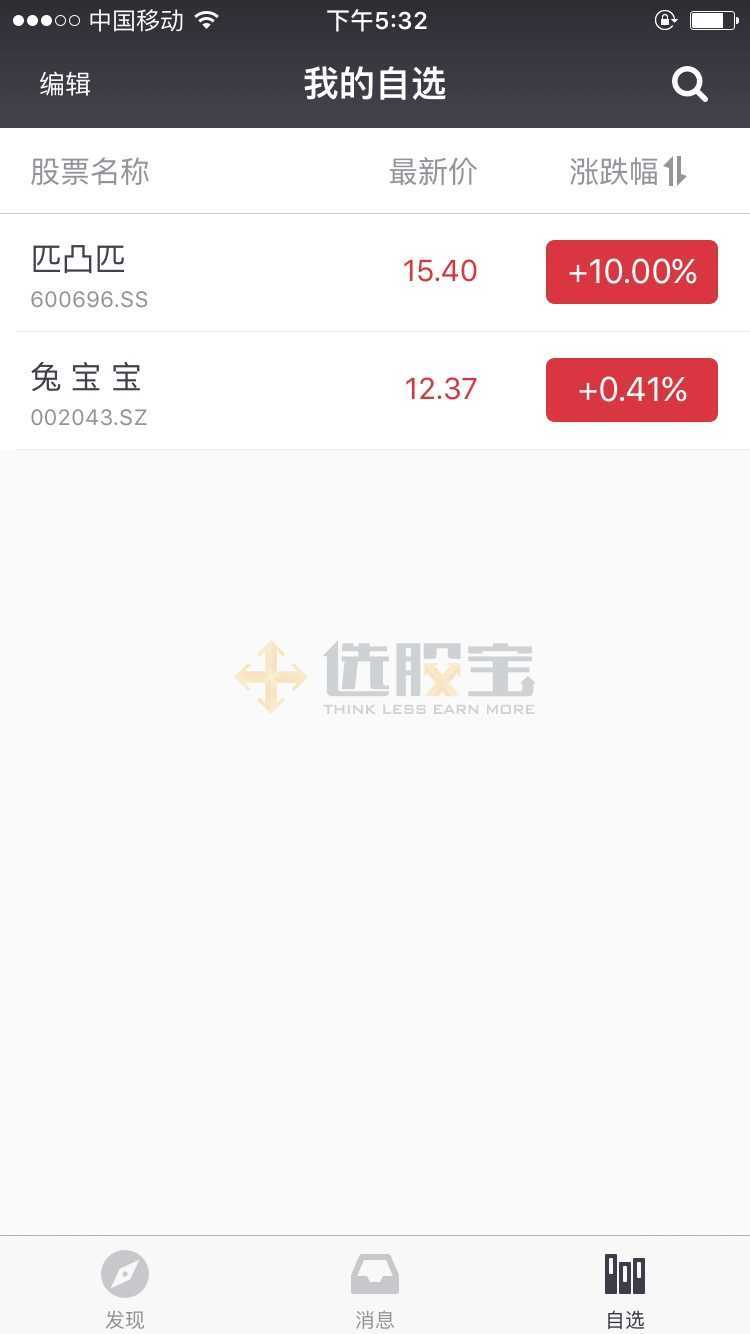The width and height of the screenshot is (750, 1334).
Task: Open stock 兔宝宝 002043.SZ
Action: click(375, 391)
